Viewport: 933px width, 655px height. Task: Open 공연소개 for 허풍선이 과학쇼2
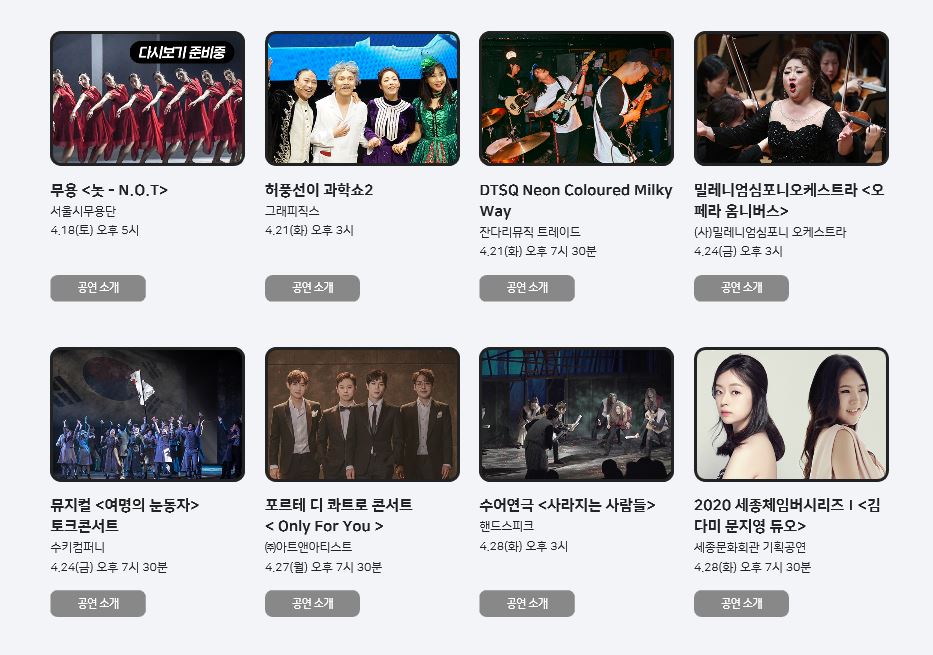[x=312, y=288]
